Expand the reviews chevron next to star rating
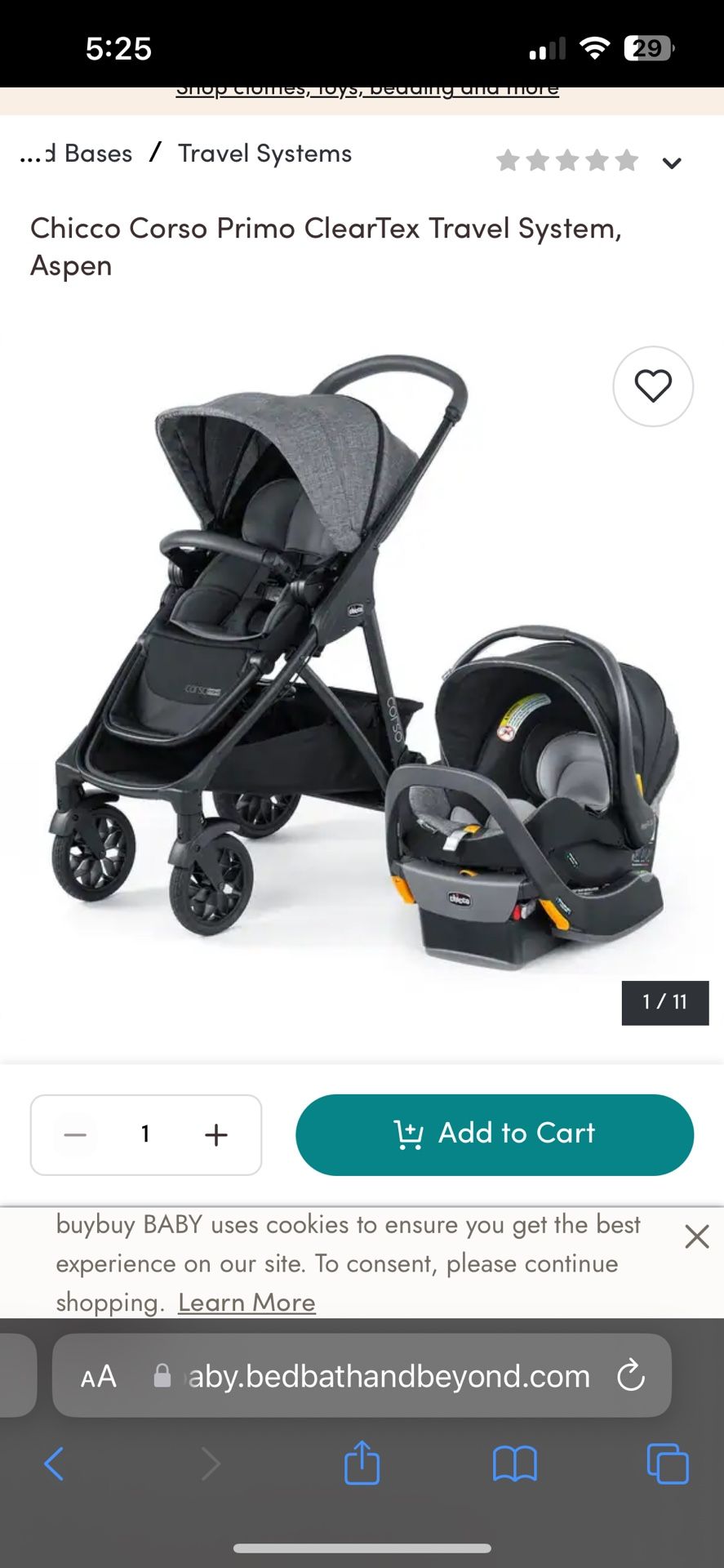 pos(672,163)
